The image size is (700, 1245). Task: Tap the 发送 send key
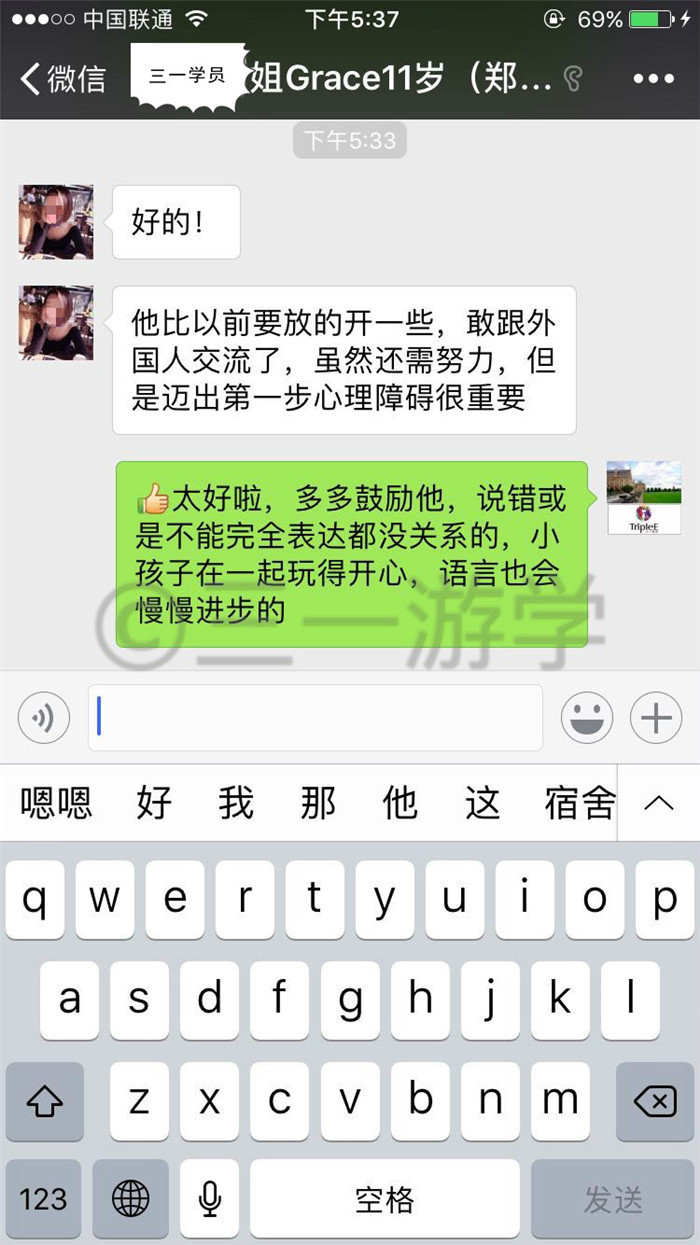(613, 1199)
